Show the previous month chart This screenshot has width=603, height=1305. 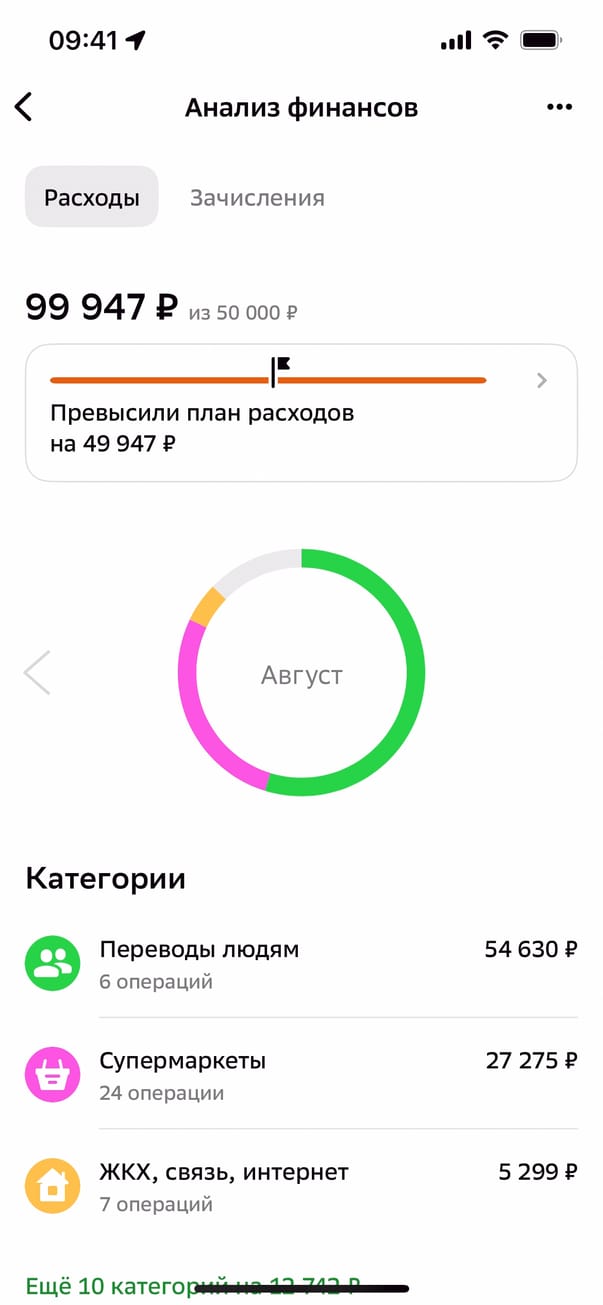(x=37, y=673)
